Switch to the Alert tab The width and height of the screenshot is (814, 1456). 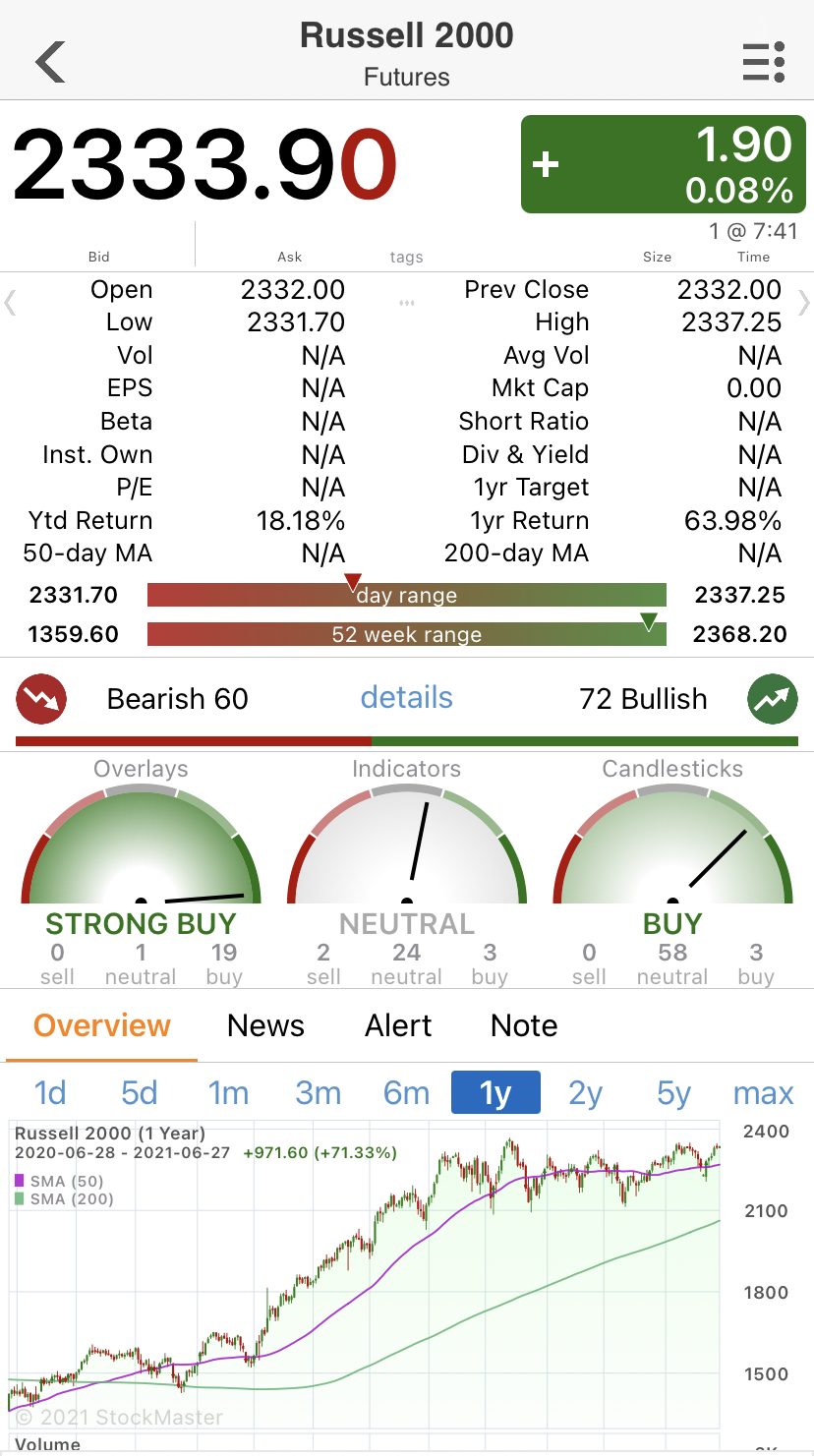(398, 1025)
